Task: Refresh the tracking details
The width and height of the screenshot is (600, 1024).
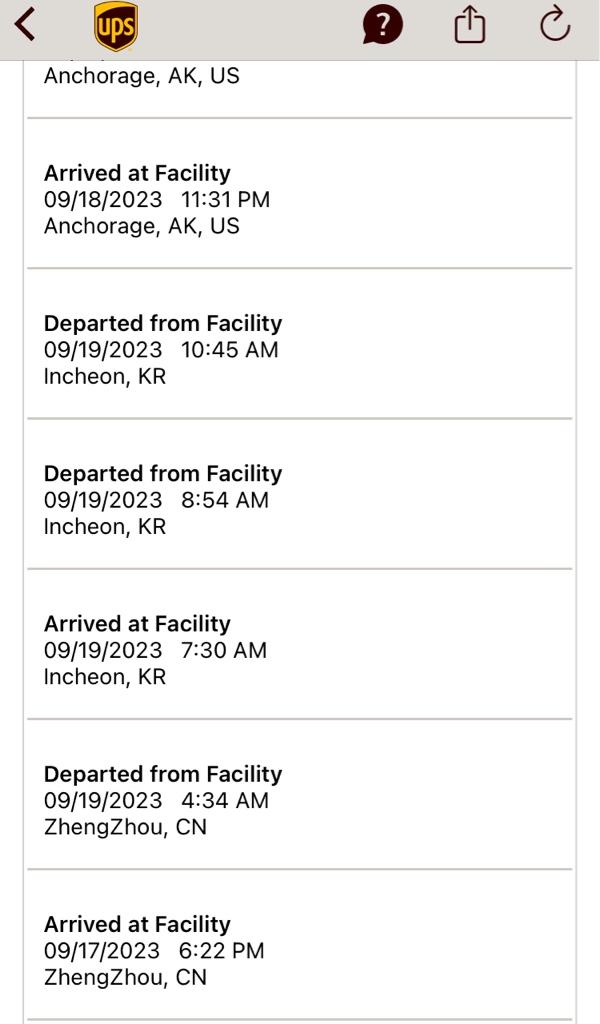Action: pos(555,25)
